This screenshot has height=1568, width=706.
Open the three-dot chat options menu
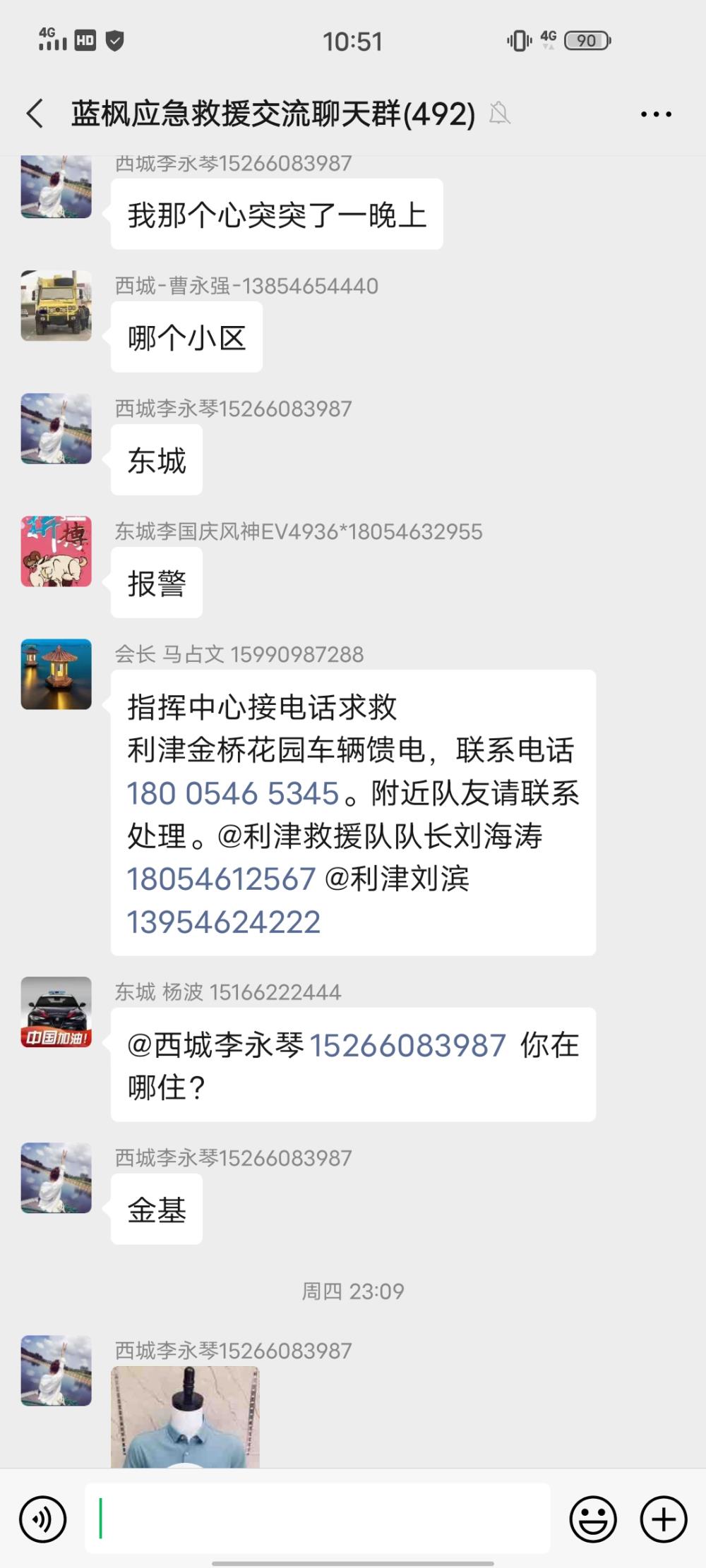click(x=656, y=114)
